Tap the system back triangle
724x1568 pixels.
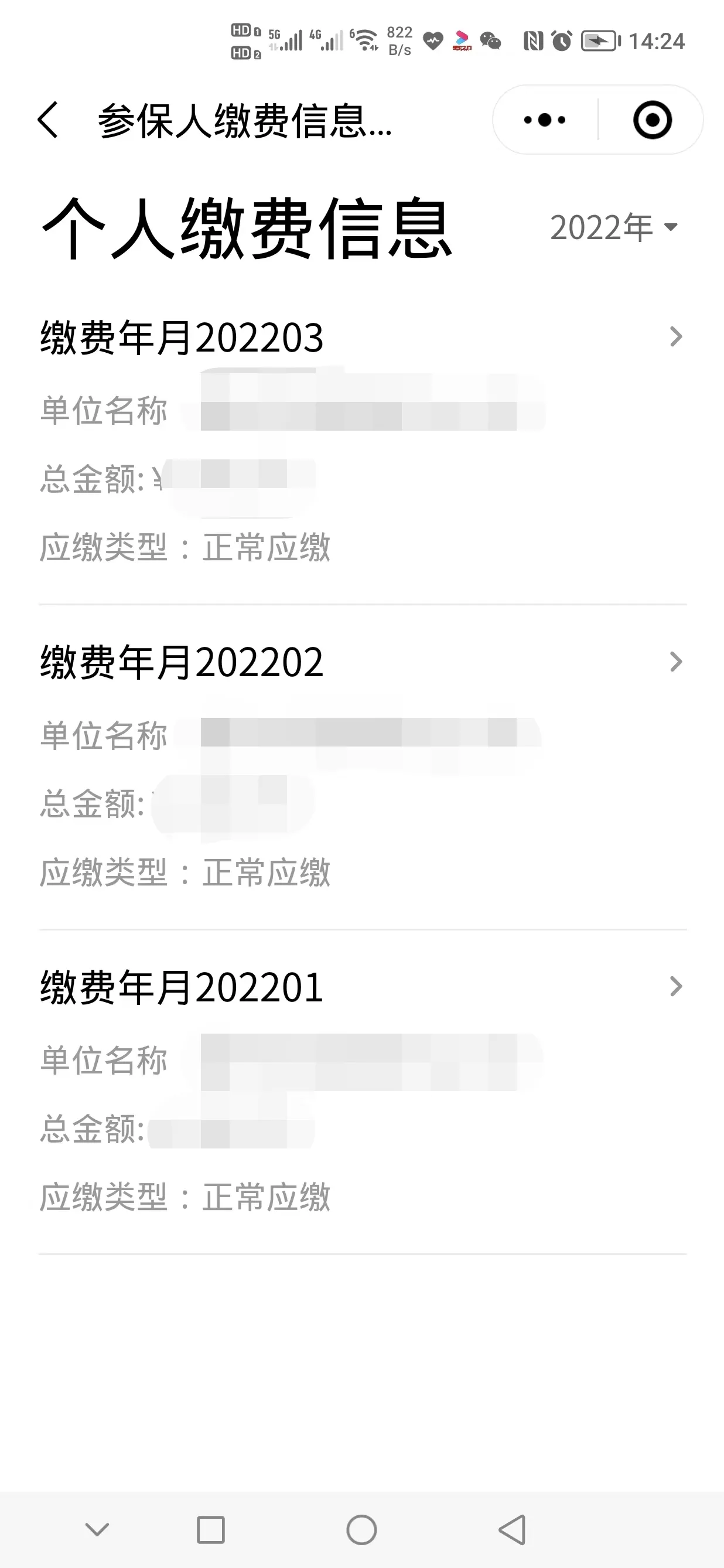[513, 1530]
